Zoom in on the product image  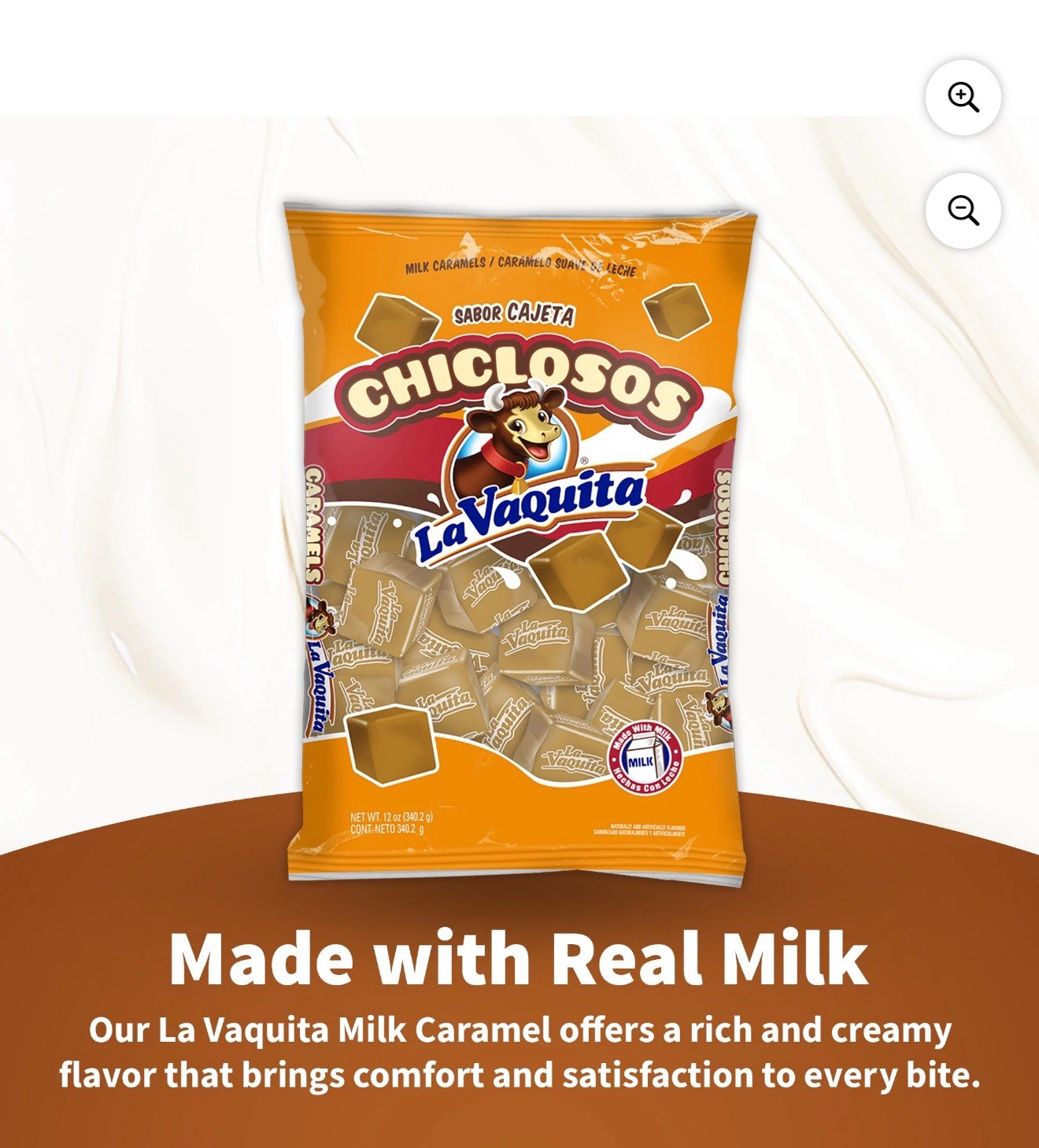[963, 98]
